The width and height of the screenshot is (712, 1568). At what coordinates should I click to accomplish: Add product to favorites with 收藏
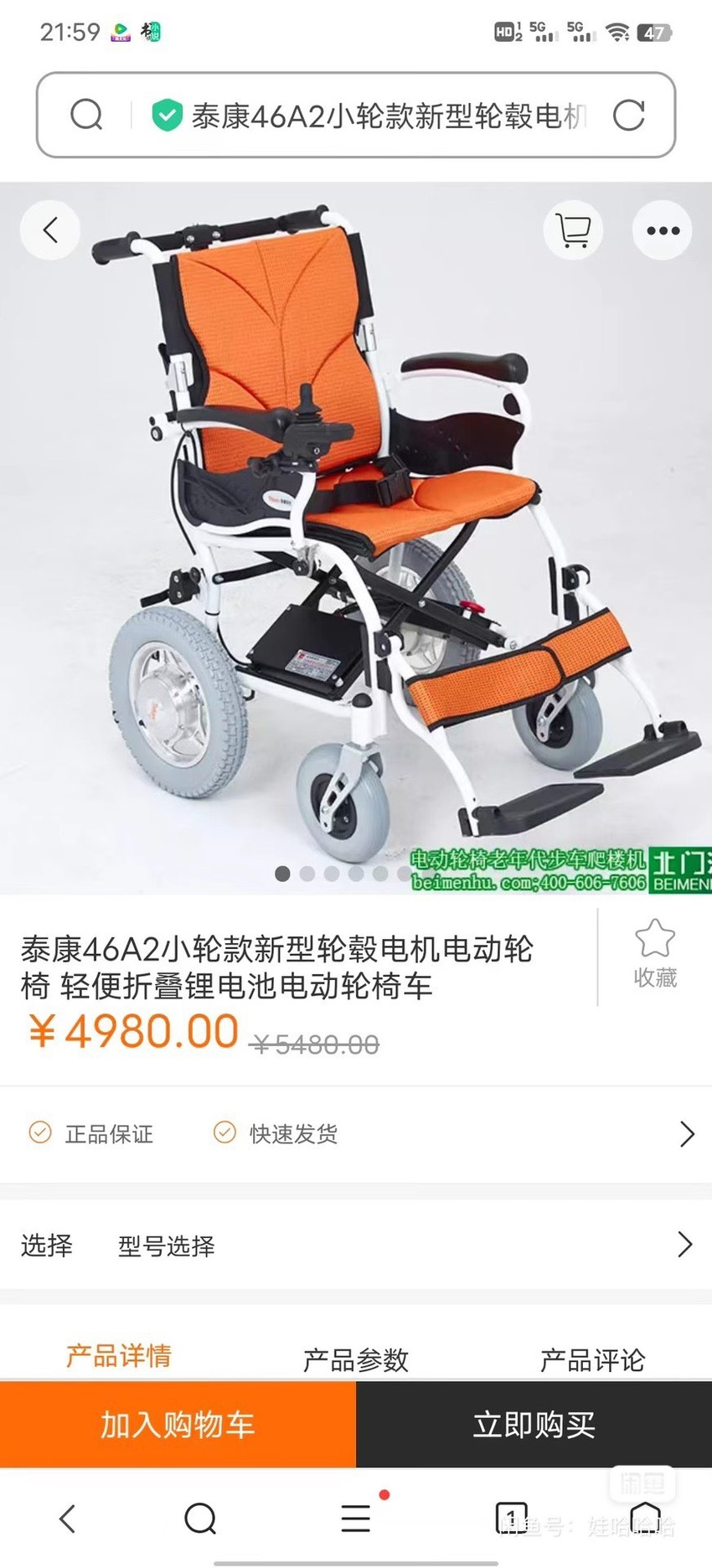tap(654, 954)
